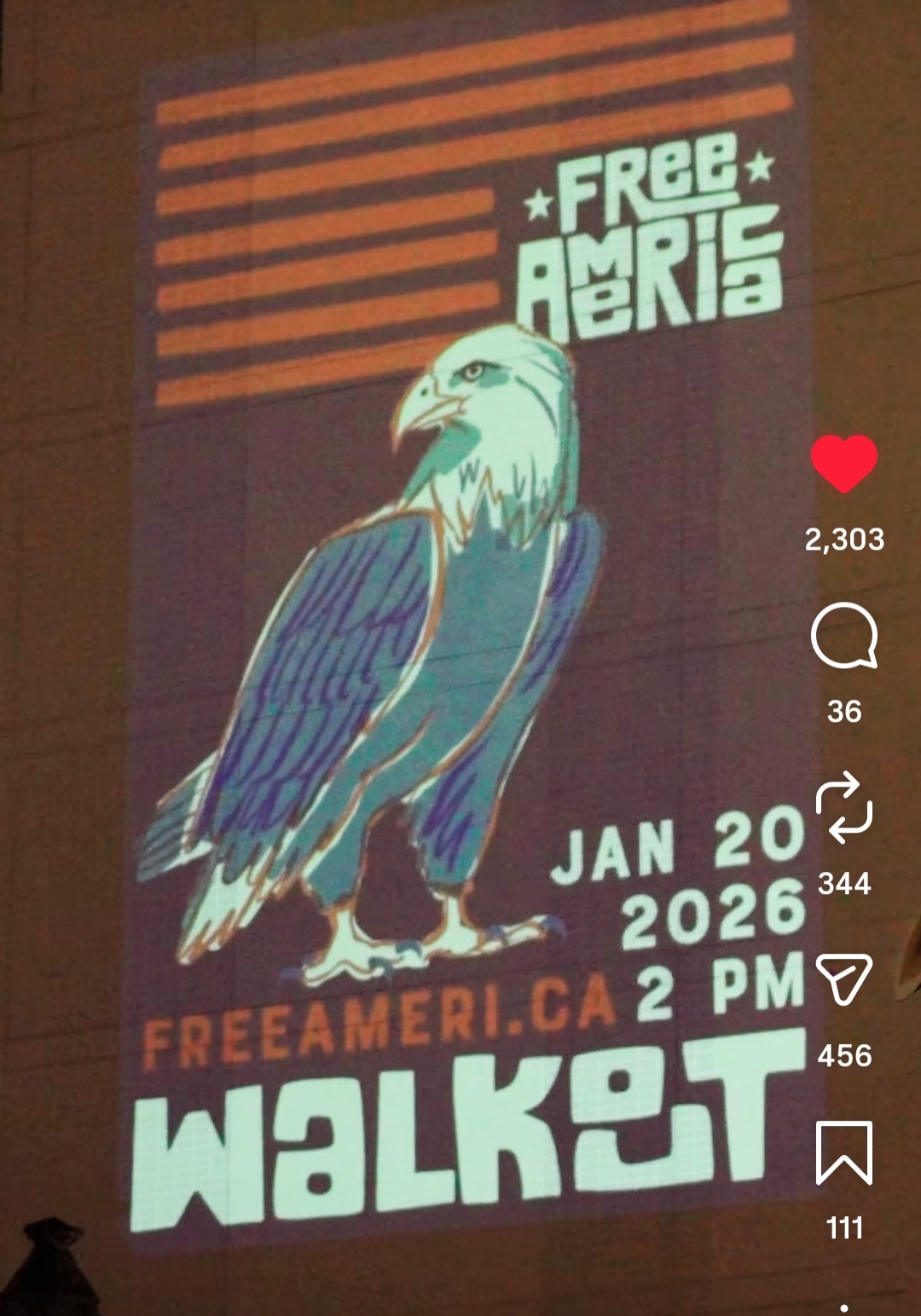Screen dimensions: 921x1316
Task: Open the comments on this reel
Action: click(x=843, y=635)
